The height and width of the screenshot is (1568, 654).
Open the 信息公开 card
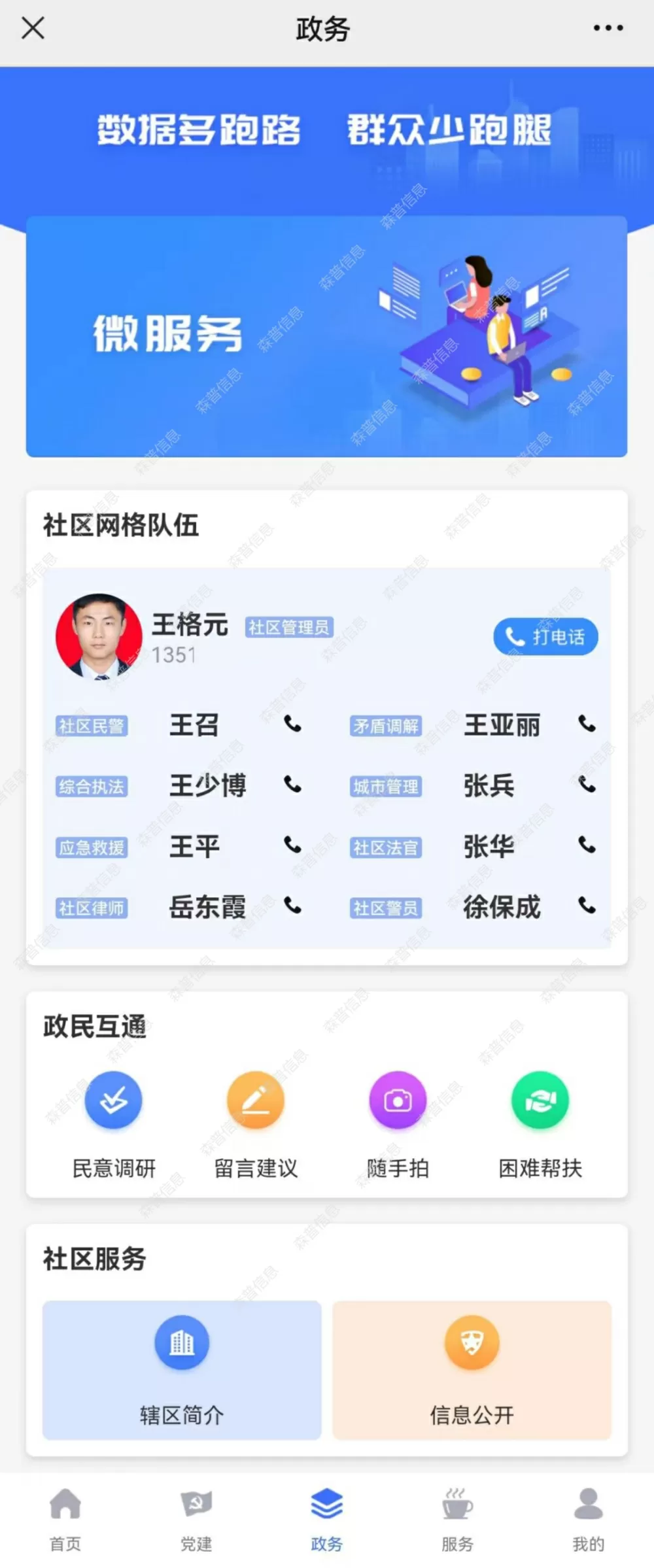coord(472,1369)
